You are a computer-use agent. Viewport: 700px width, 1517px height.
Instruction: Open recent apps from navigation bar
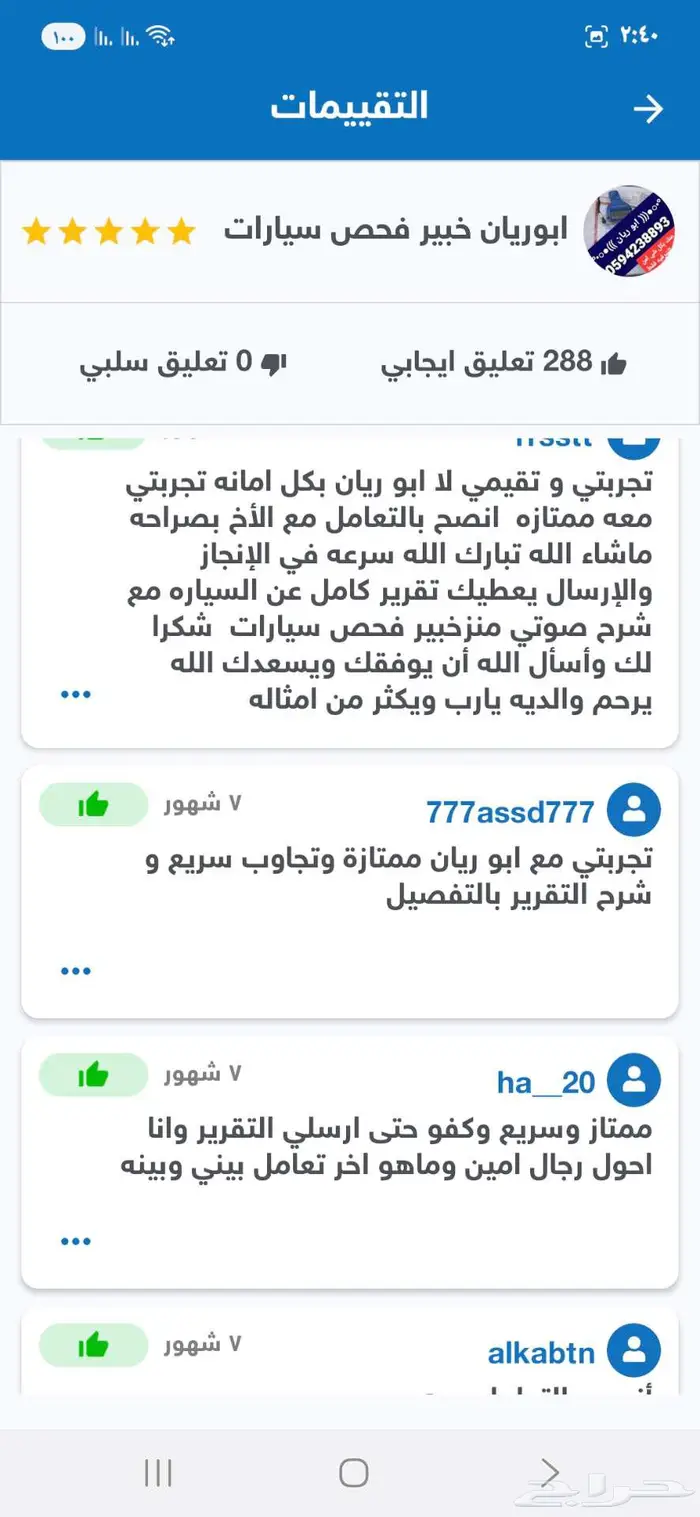158,1472
